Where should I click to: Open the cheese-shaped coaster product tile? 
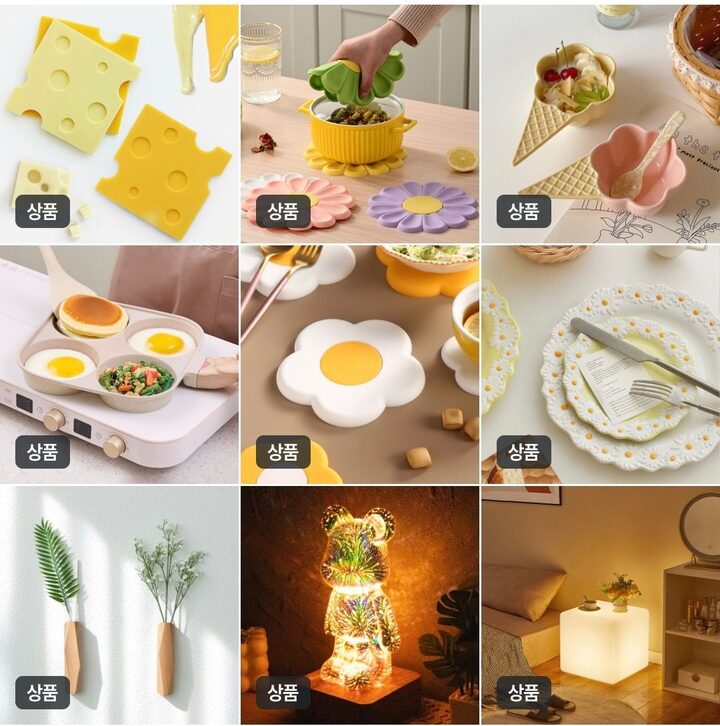119,120
